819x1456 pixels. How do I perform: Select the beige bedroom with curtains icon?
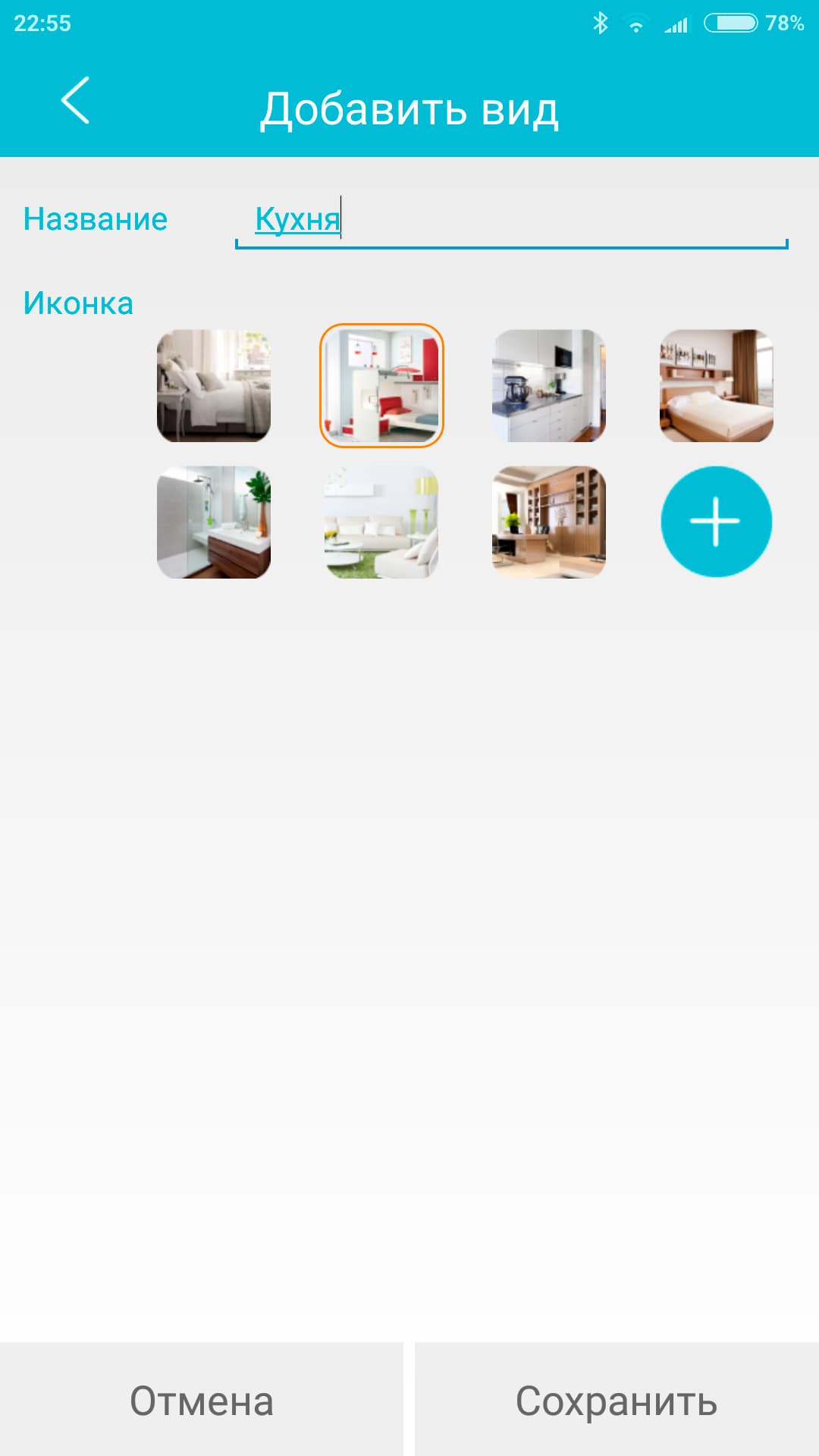click(717, 385)
